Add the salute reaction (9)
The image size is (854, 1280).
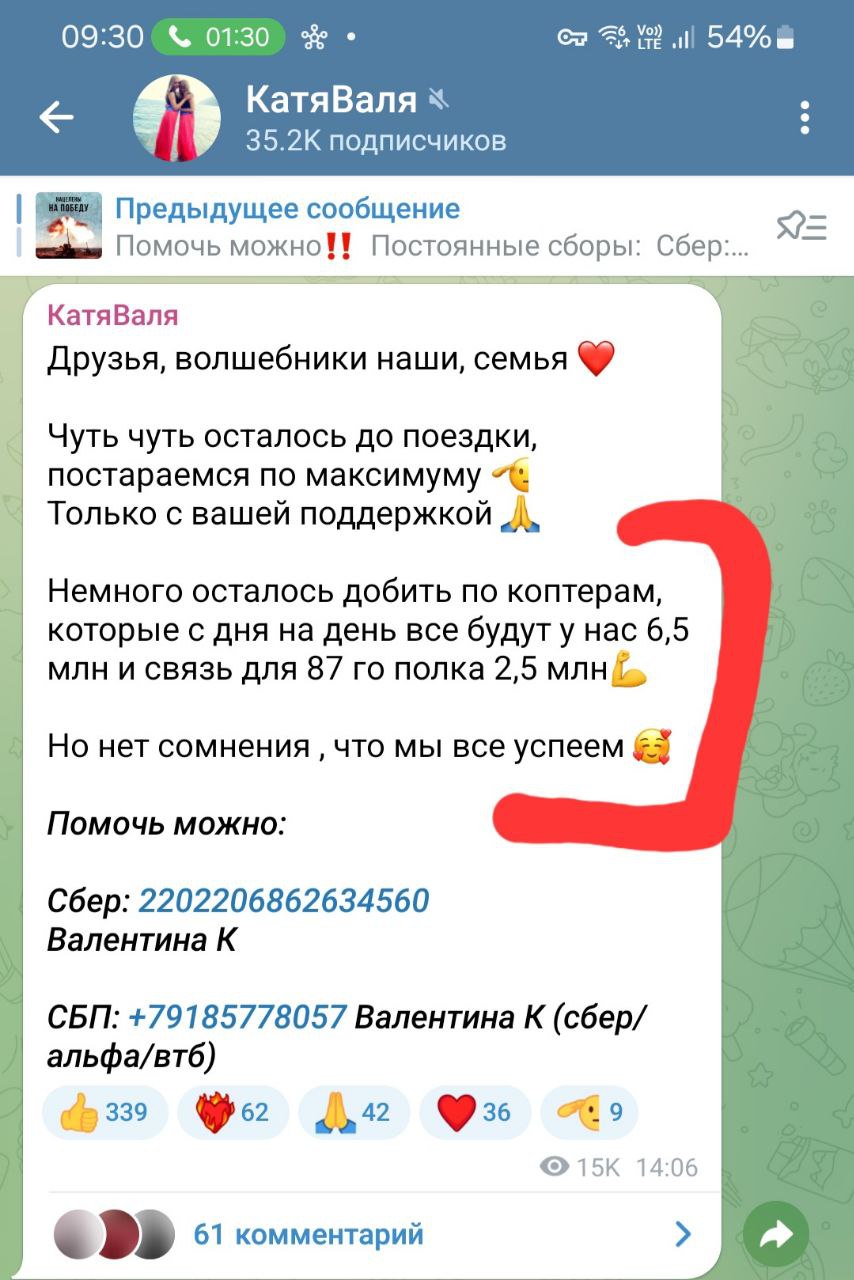pos(588,1112)
